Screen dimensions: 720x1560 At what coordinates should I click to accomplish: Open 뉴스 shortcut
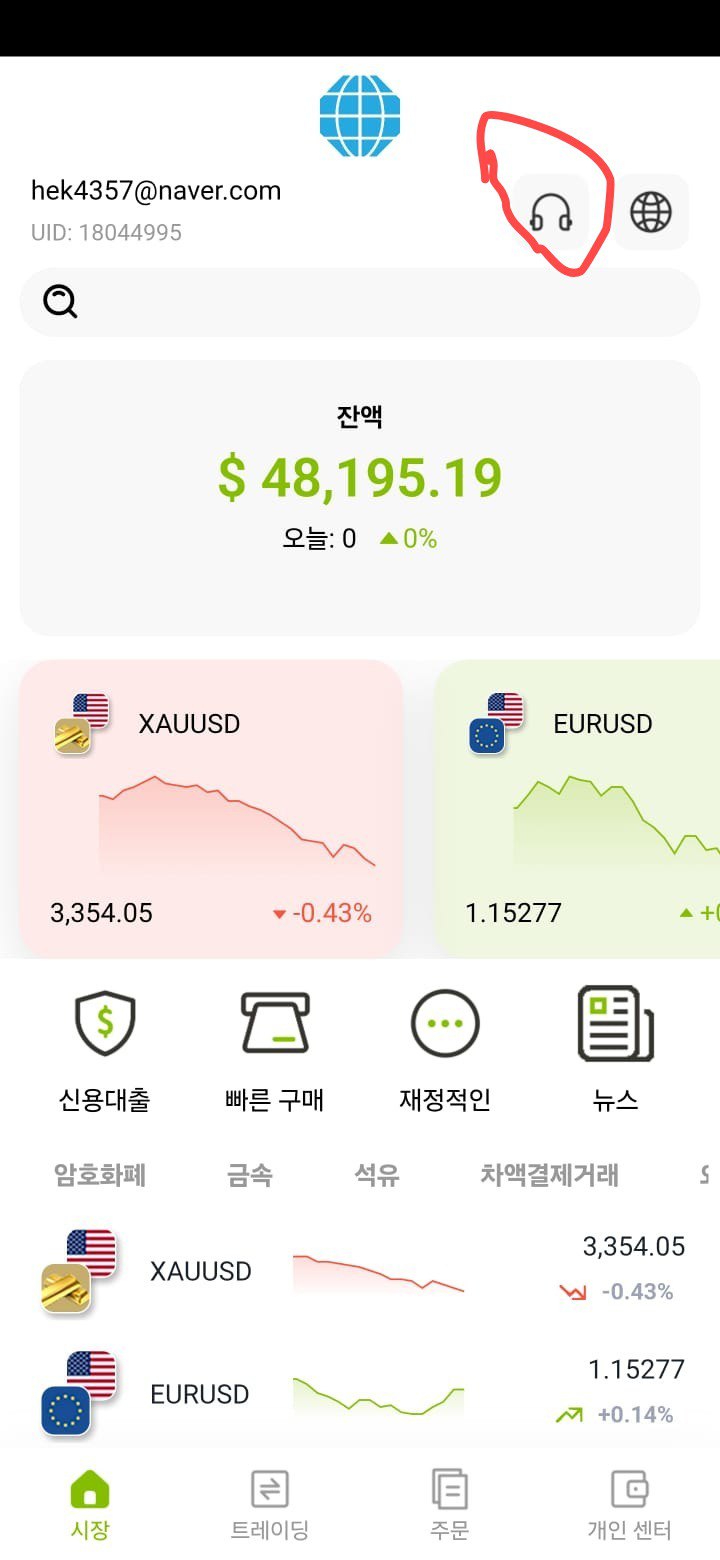[615, 1050]
